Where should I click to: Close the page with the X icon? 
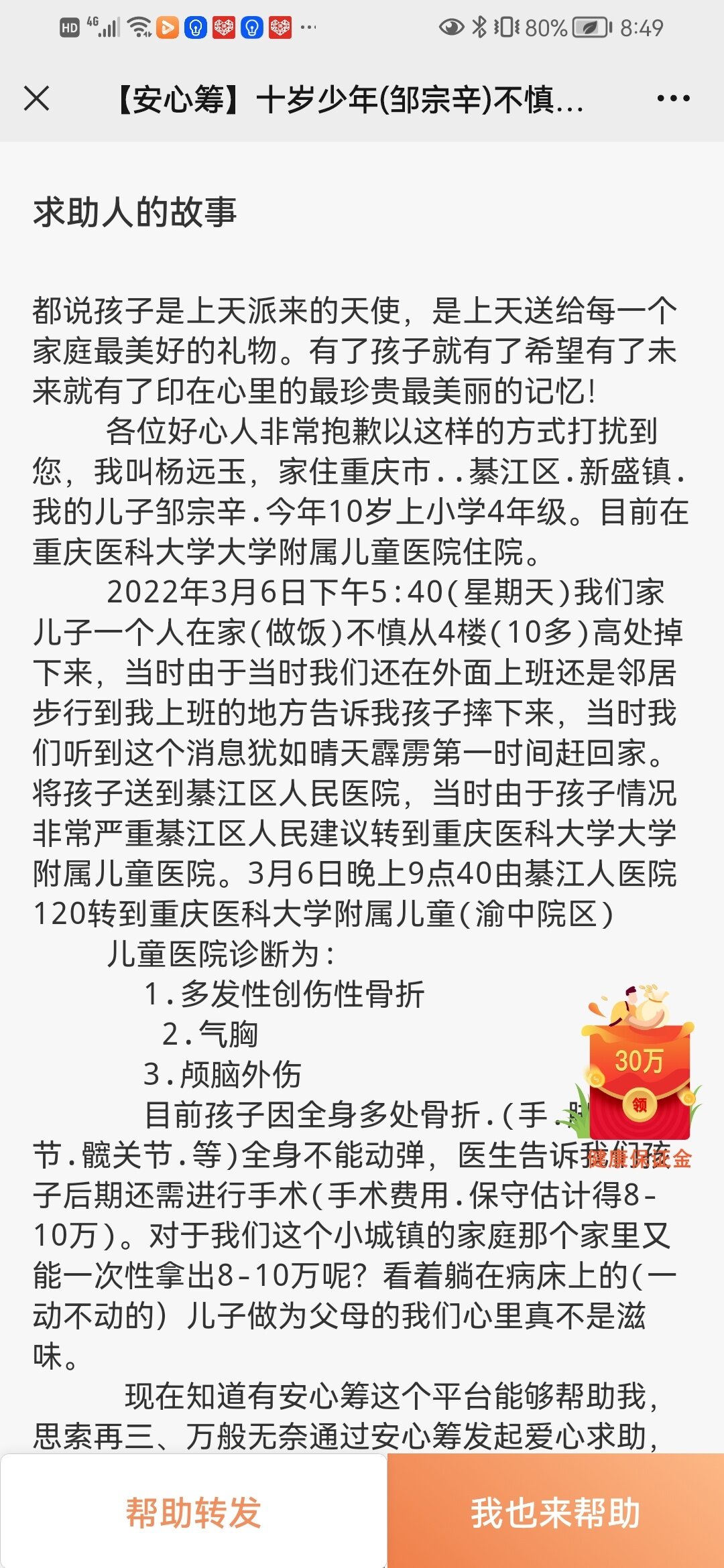click(x=37, y=99)
